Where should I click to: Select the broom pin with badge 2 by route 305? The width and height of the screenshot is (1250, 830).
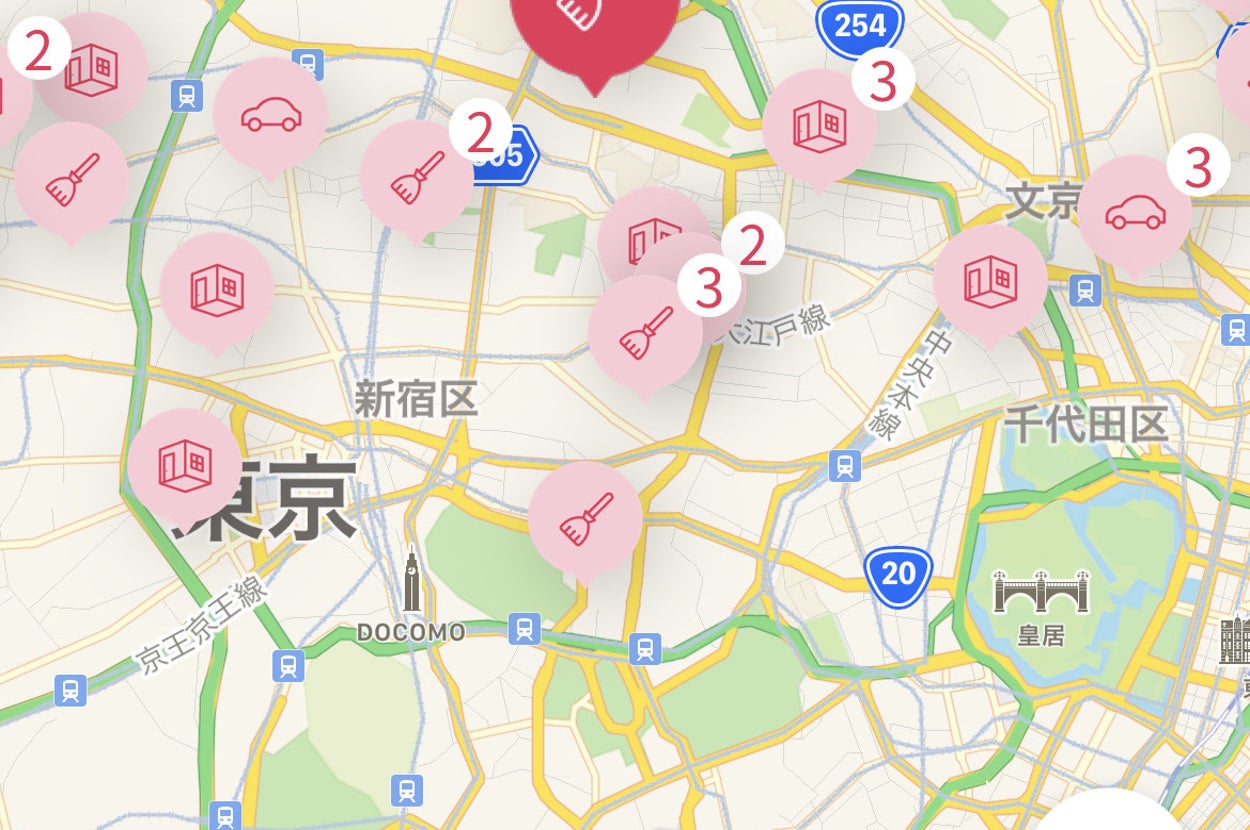(416, 178)
